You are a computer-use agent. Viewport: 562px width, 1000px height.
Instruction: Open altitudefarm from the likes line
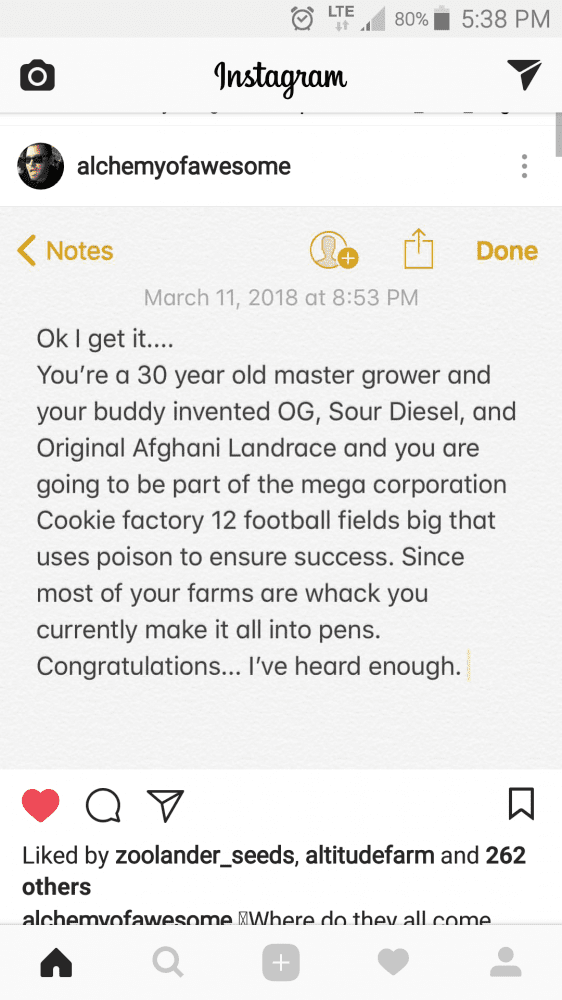pos(370,855)
